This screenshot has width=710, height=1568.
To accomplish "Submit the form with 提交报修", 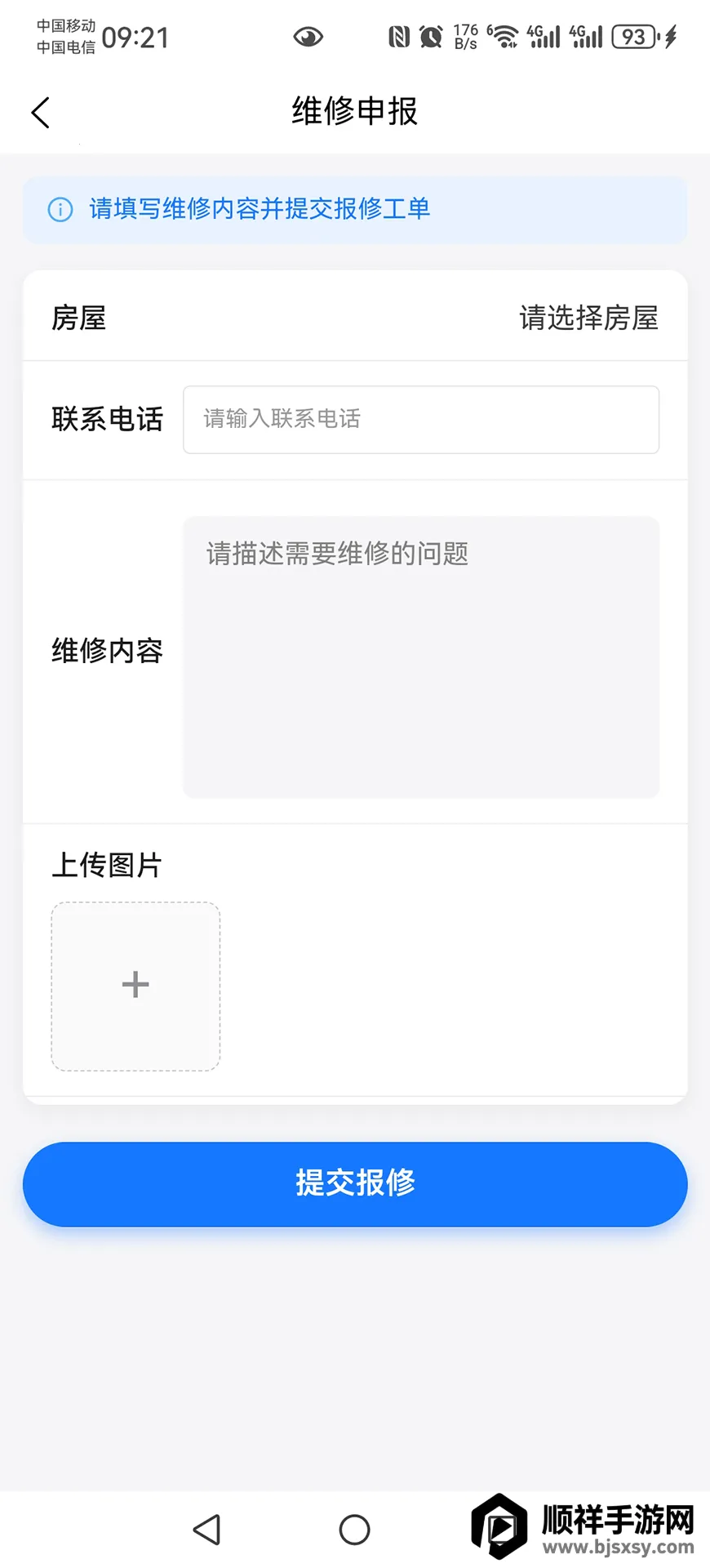I will (355, 1183).
